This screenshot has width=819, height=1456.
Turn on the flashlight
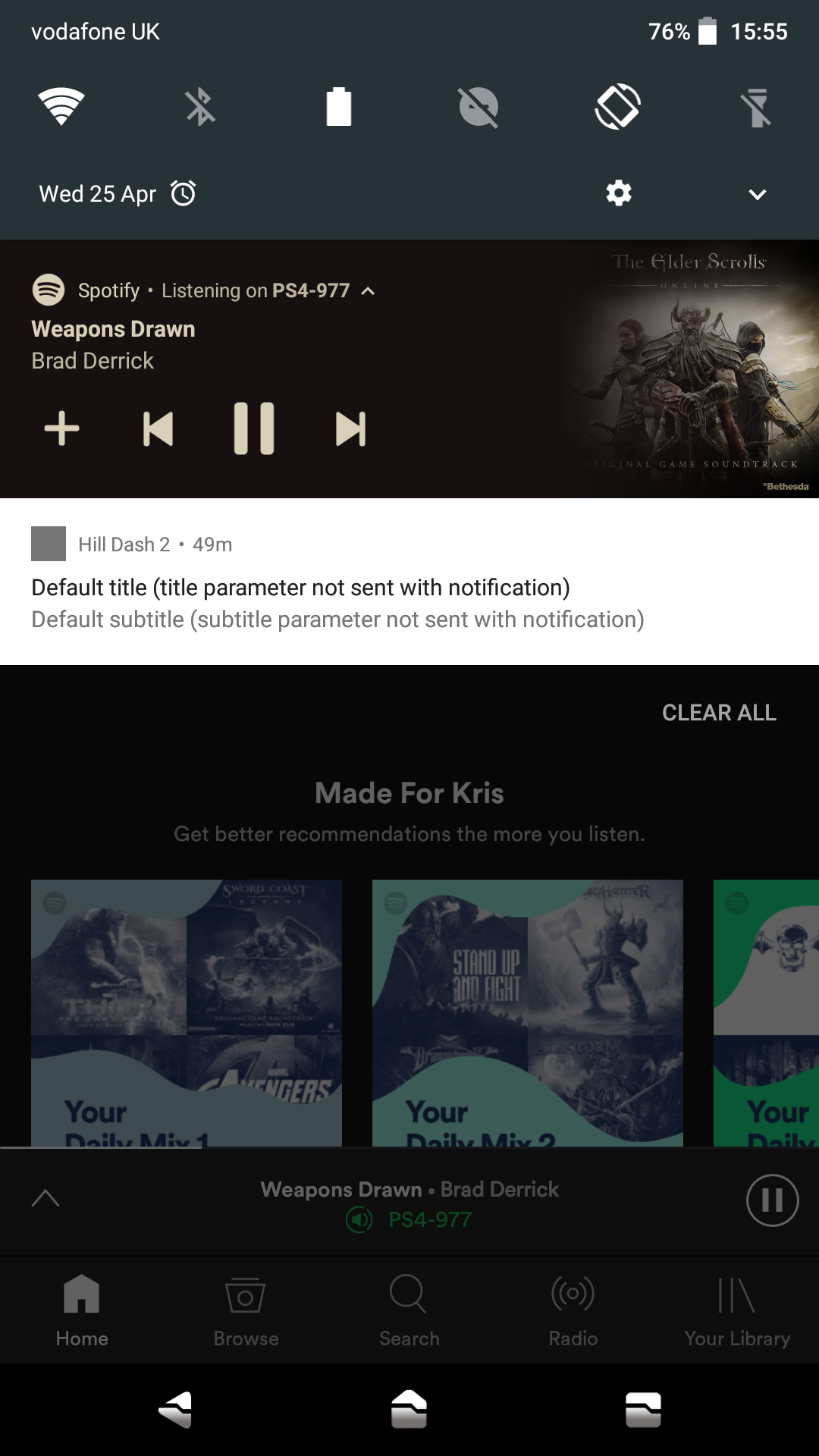coord(756,106)
